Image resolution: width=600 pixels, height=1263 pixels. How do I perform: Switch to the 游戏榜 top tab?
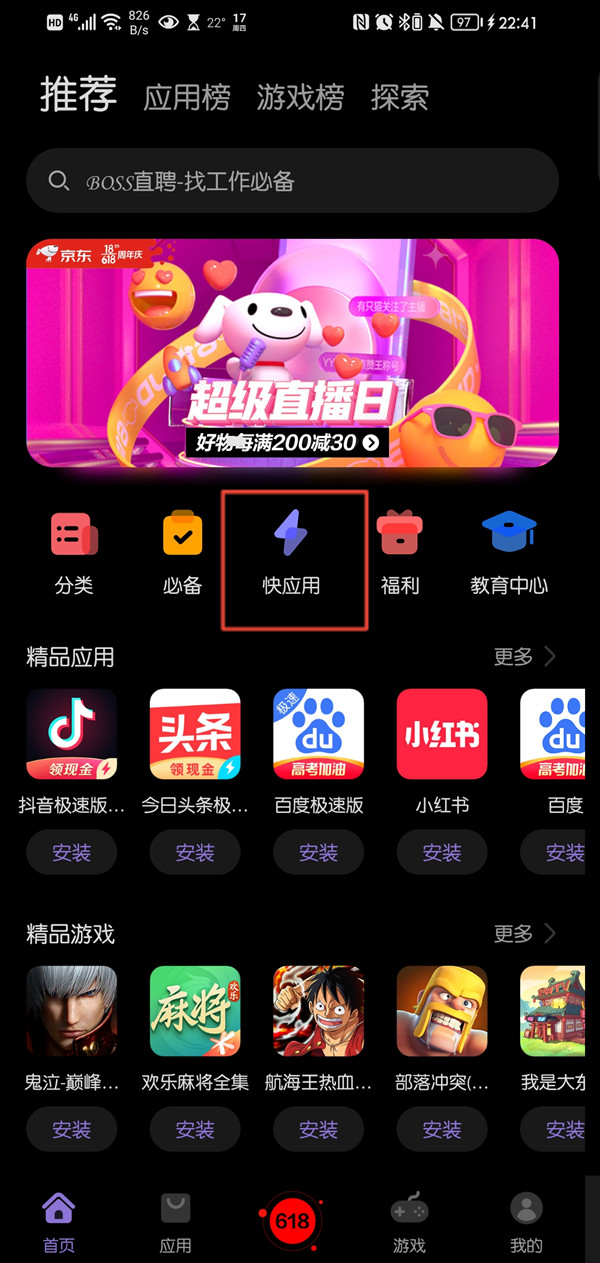tap(300, 97)
